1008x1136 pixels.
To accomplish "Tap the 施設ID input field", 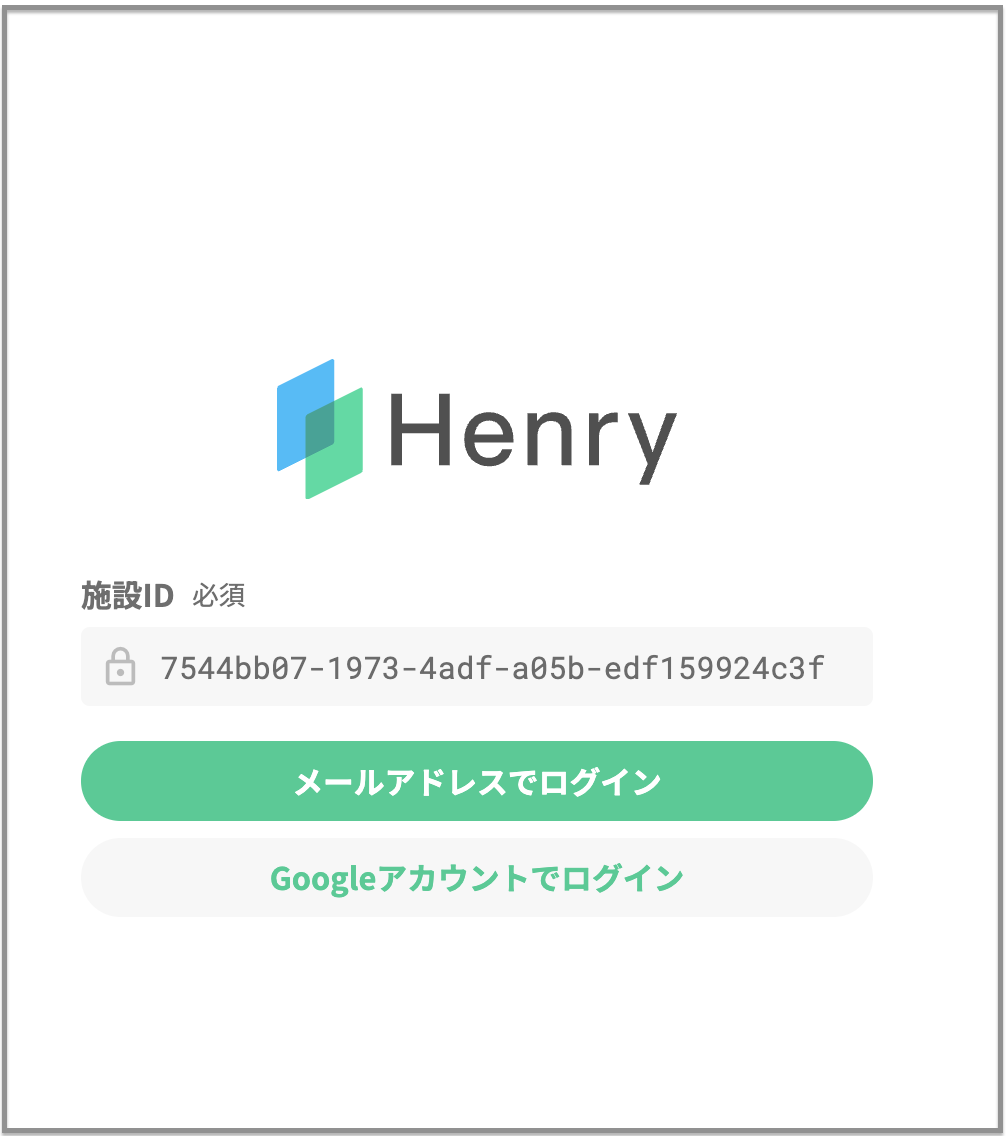I will coord(490,667).
